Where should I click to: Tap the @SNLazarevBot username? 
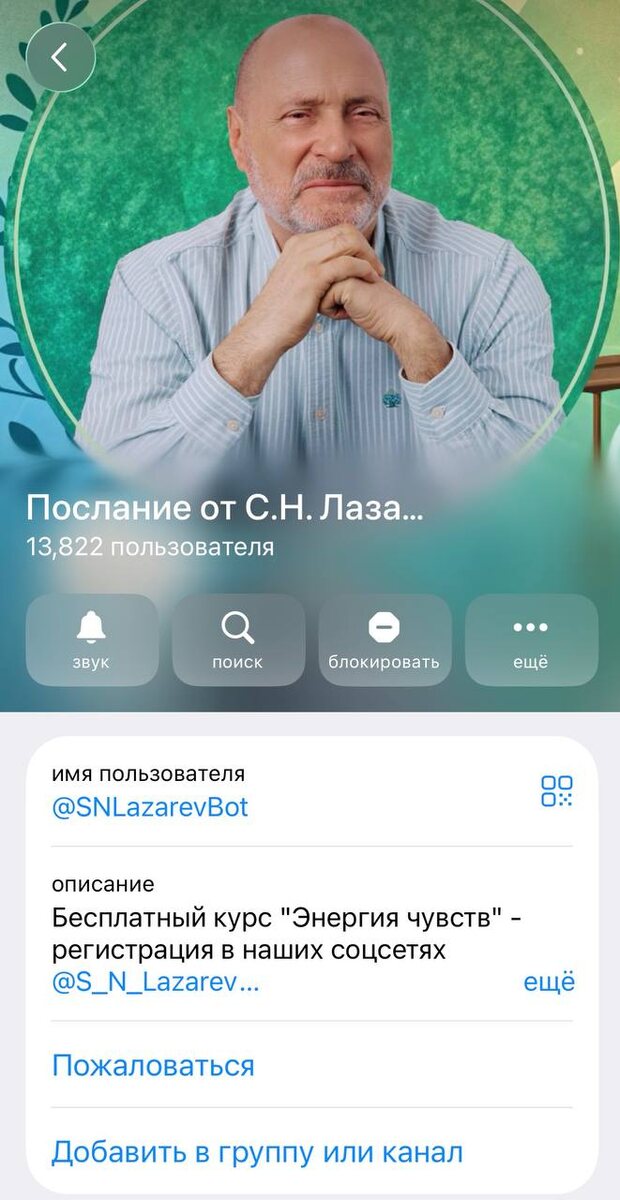pos(150,807)
